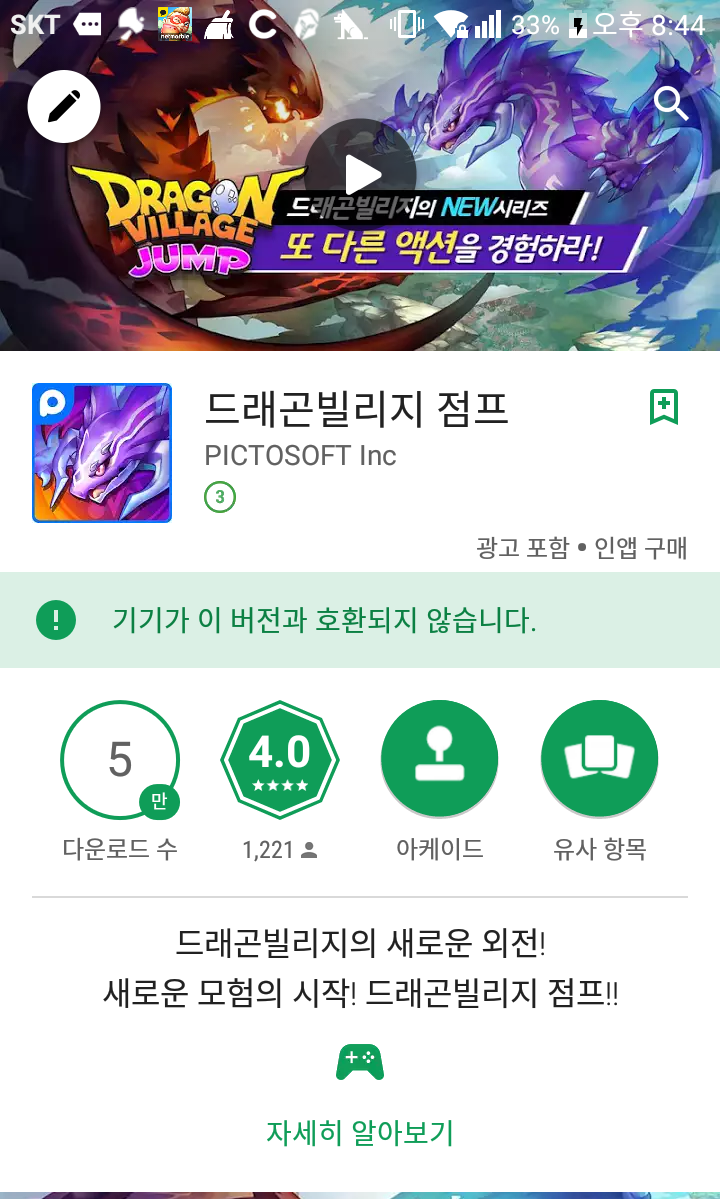Screen dimensions: 720x1199
Task: Open the search magnifier icon
Action: (671, 103)
